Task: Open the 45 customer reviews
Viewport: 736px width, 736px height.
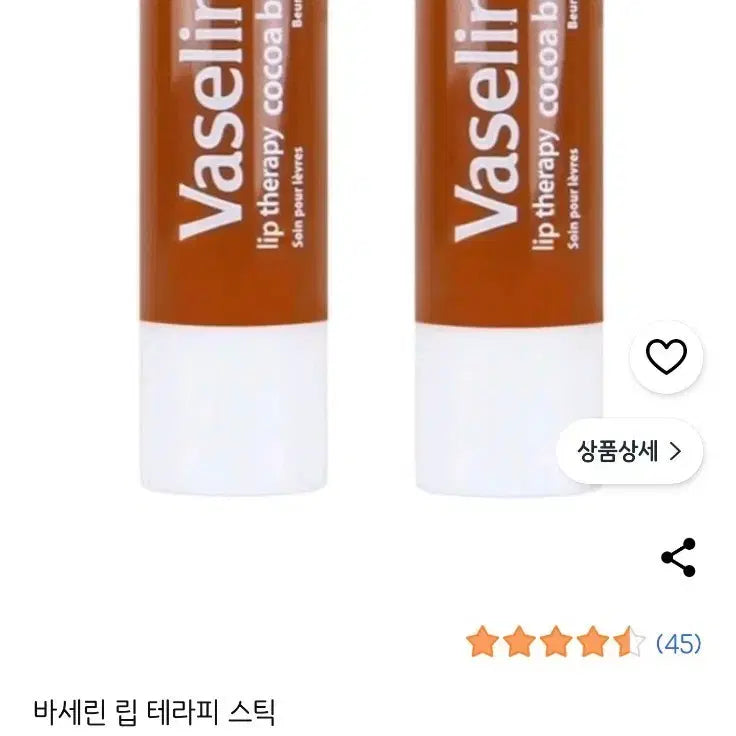Action: pyautogui.click(x=678, y=643)
